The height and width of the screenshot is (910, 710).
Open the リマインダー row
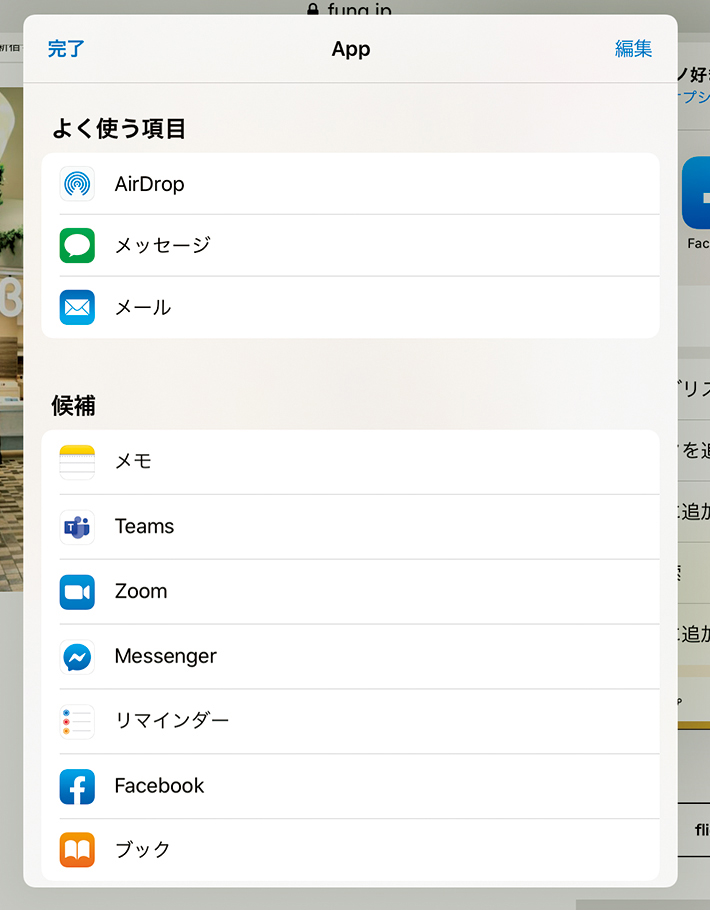(x=350, y=720)
